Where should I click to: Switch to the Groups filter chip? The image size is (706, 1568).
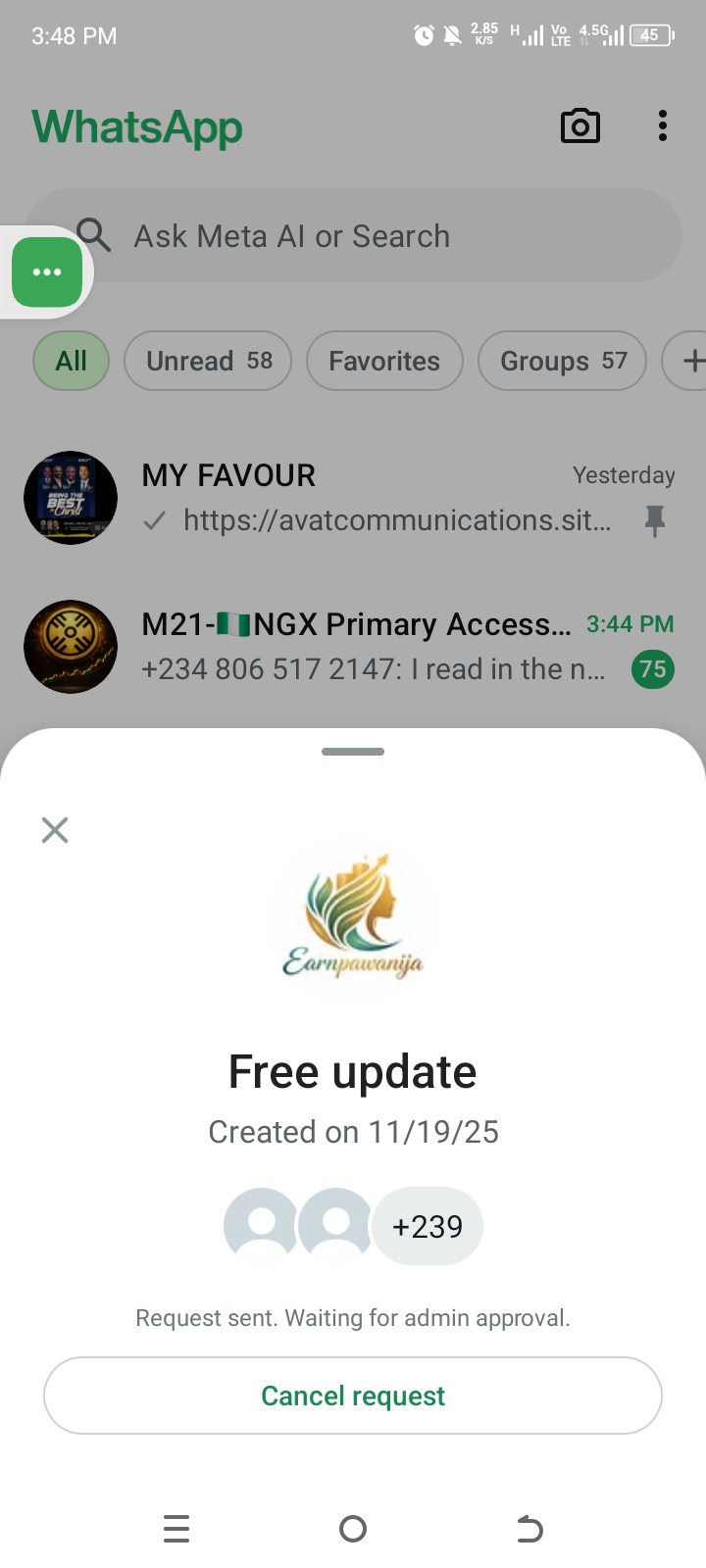[562, 361]
